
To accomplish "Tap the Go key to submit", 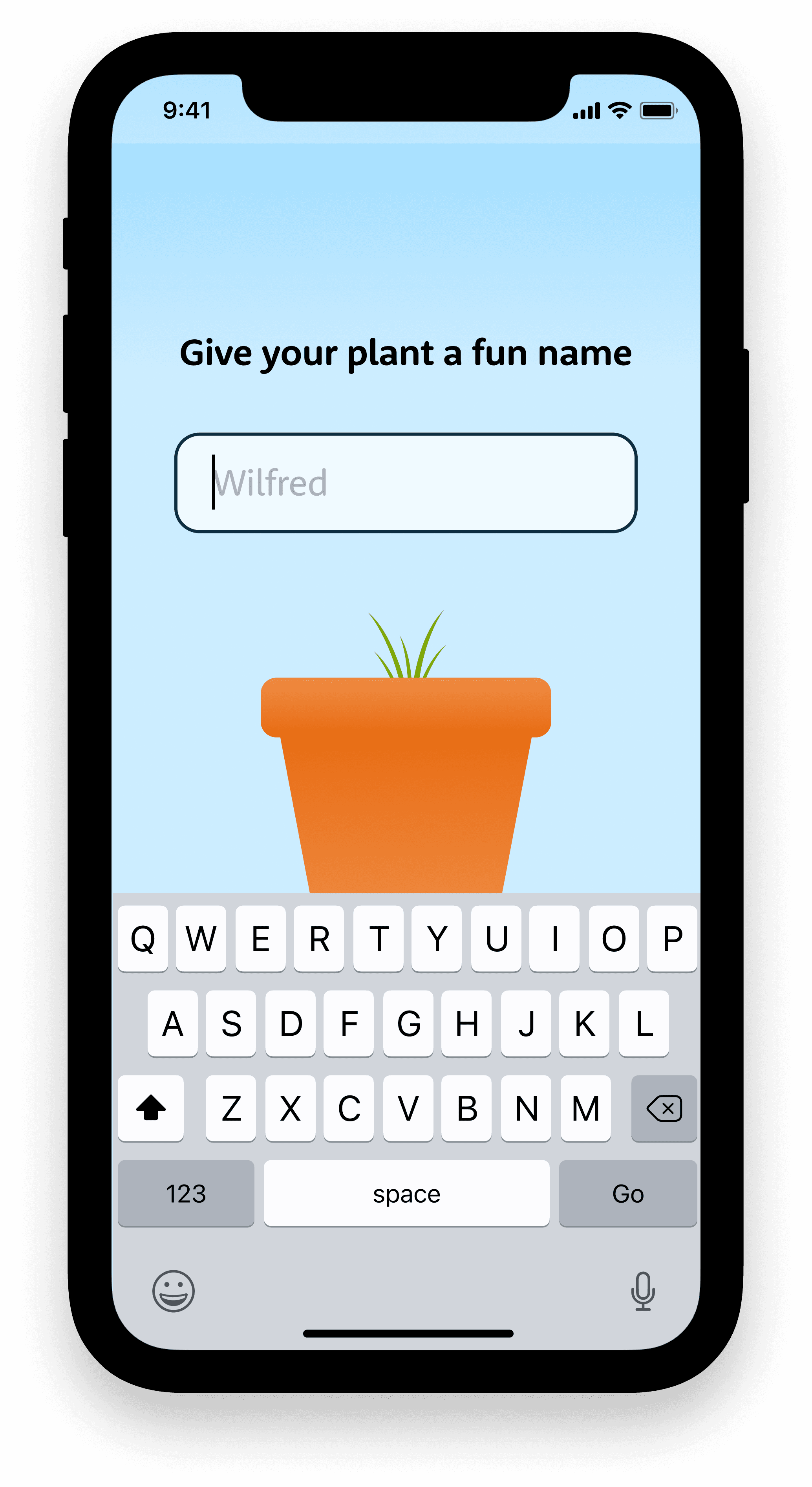I will [x=628, y=1193].
